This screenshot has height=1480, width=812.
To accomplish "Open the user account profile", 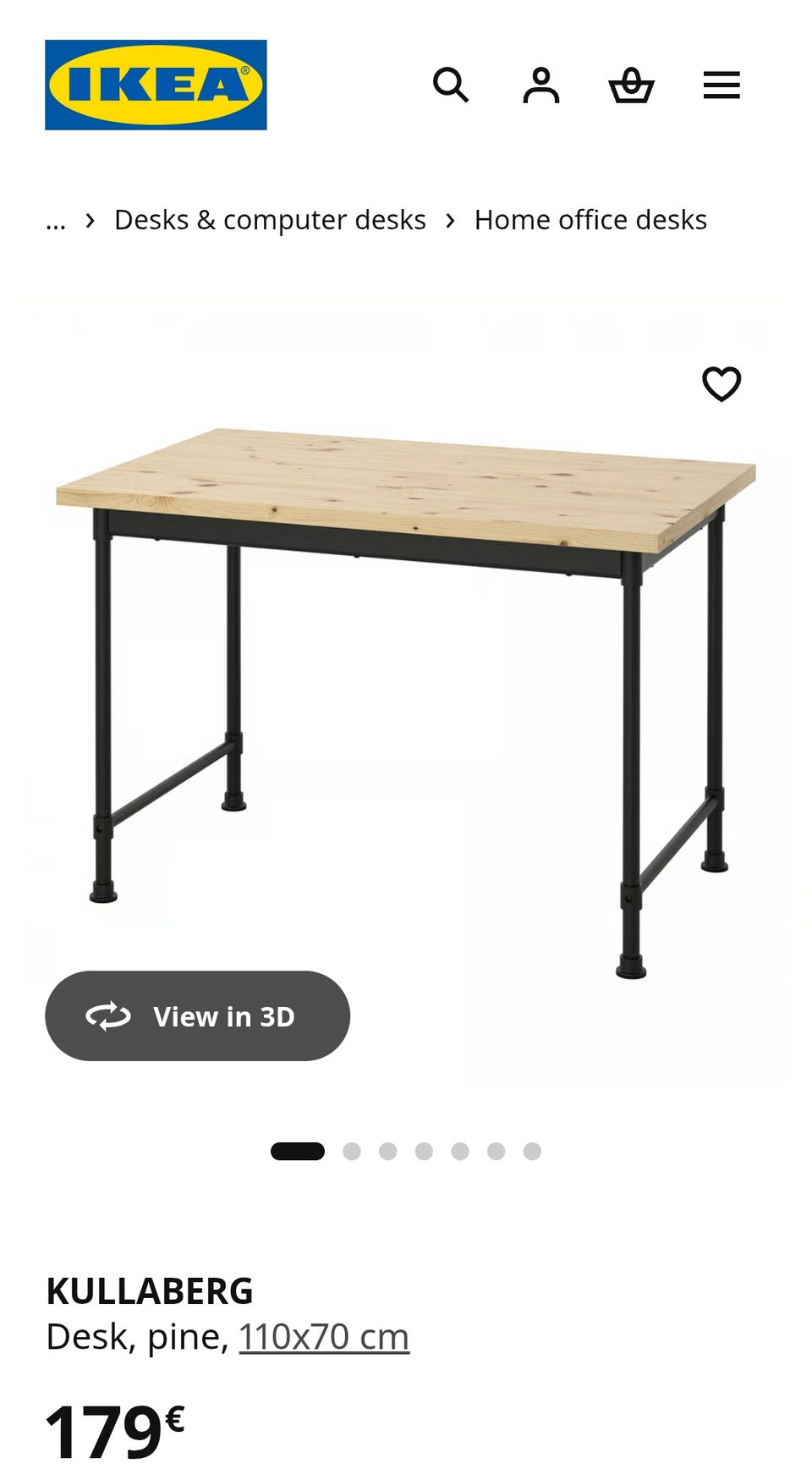I will tap(541, 85).
